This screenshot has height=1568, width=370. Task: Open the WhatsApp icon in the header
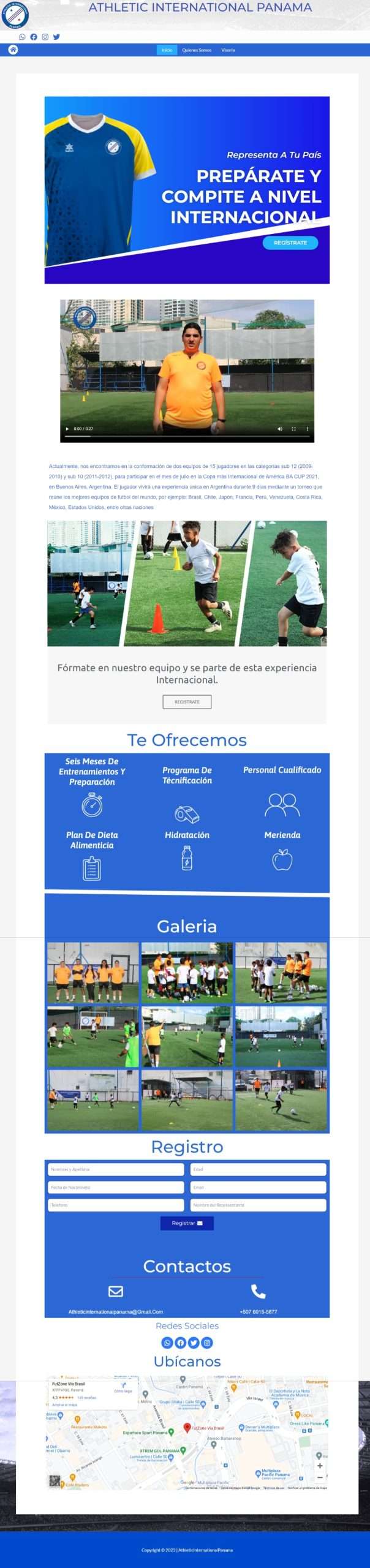click(23, 37)
